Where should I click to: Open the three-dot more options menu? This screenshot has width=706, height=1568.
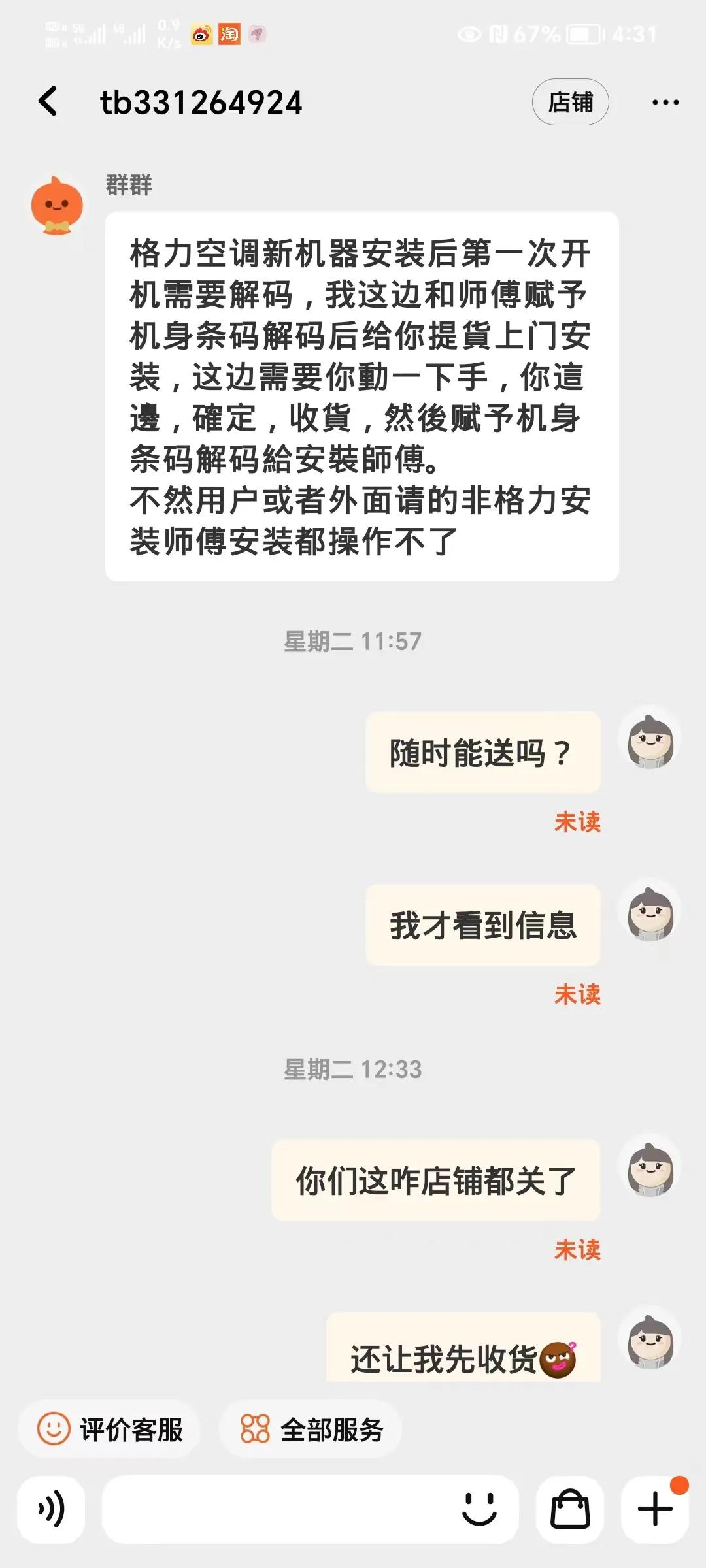pyautogui.click(x=665, y=103)
